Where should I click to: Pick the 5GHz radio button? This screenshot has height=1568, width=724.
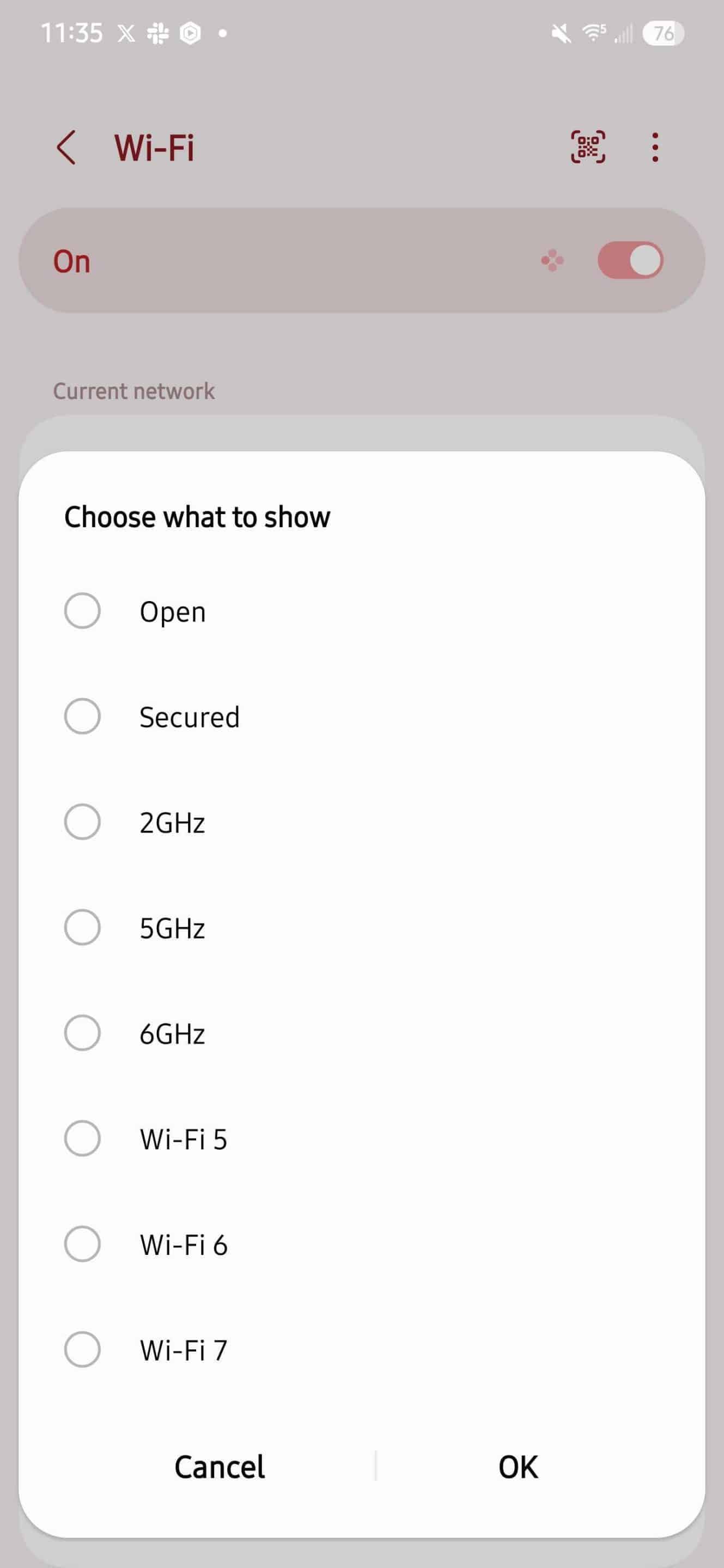(83, 927)
